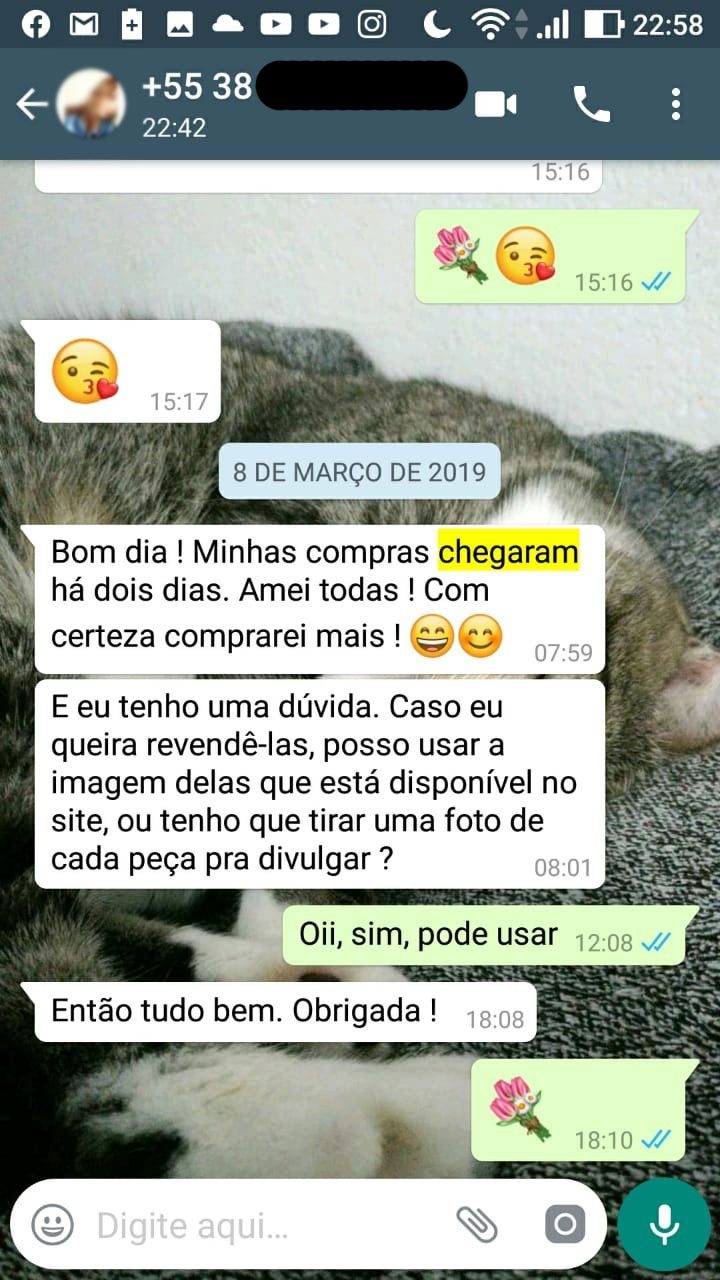Viewport: 720px width, 1280px height.
Task: Open the emoji picker in the message bar
Action: click(x=52, y=1224)
